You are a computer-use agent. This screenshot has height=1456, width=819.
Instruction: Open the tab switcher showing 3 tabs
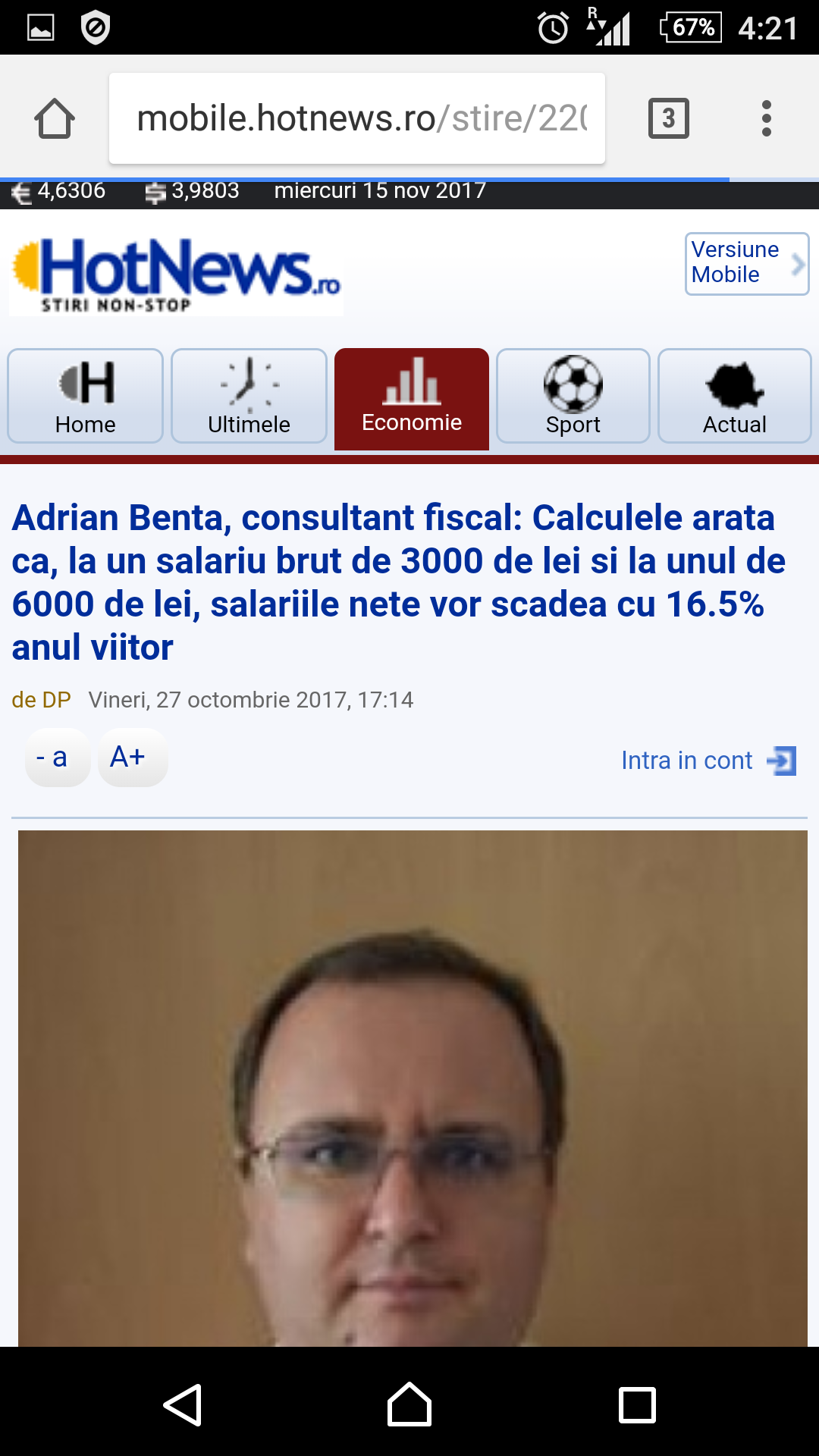click(668, 118)
